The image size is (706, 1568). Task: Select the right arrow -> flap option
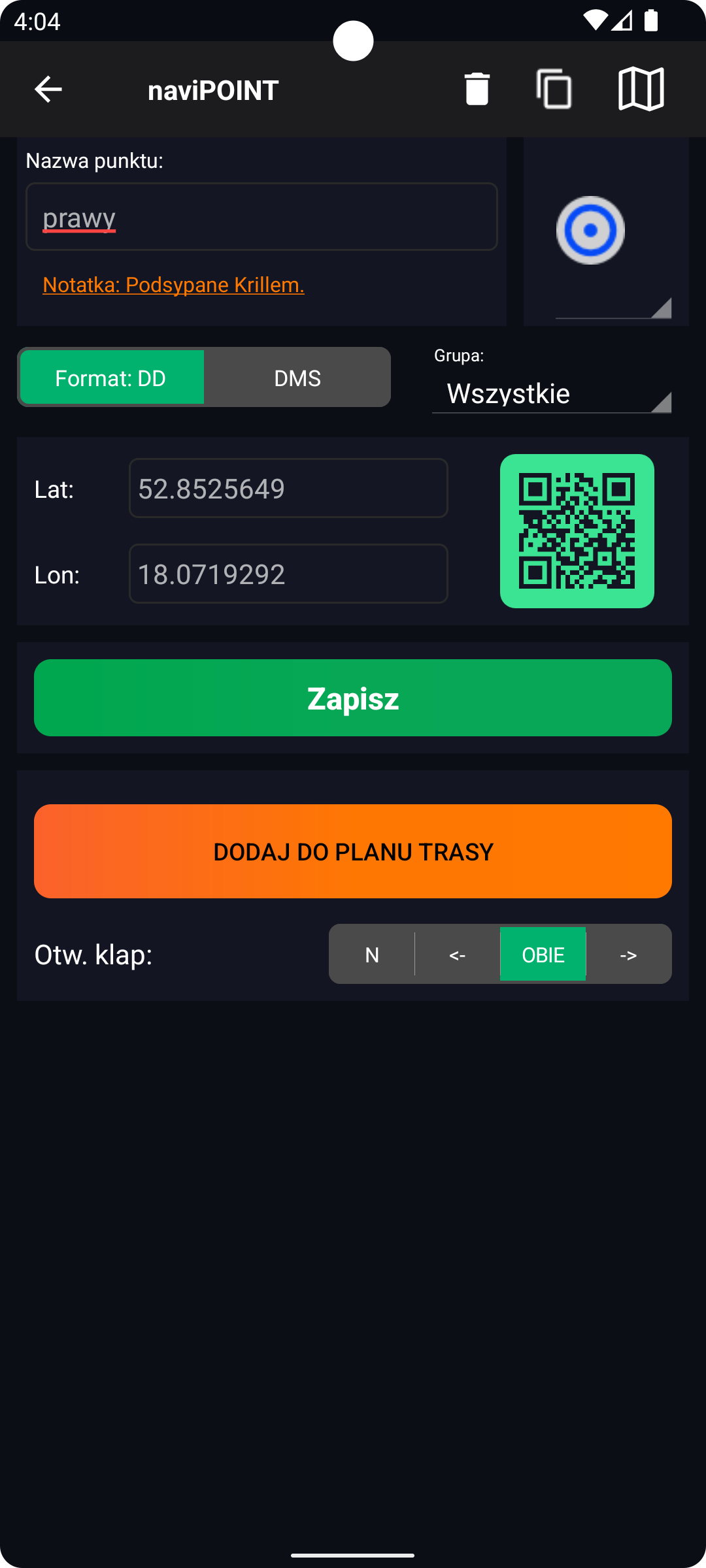click(628, 955)
